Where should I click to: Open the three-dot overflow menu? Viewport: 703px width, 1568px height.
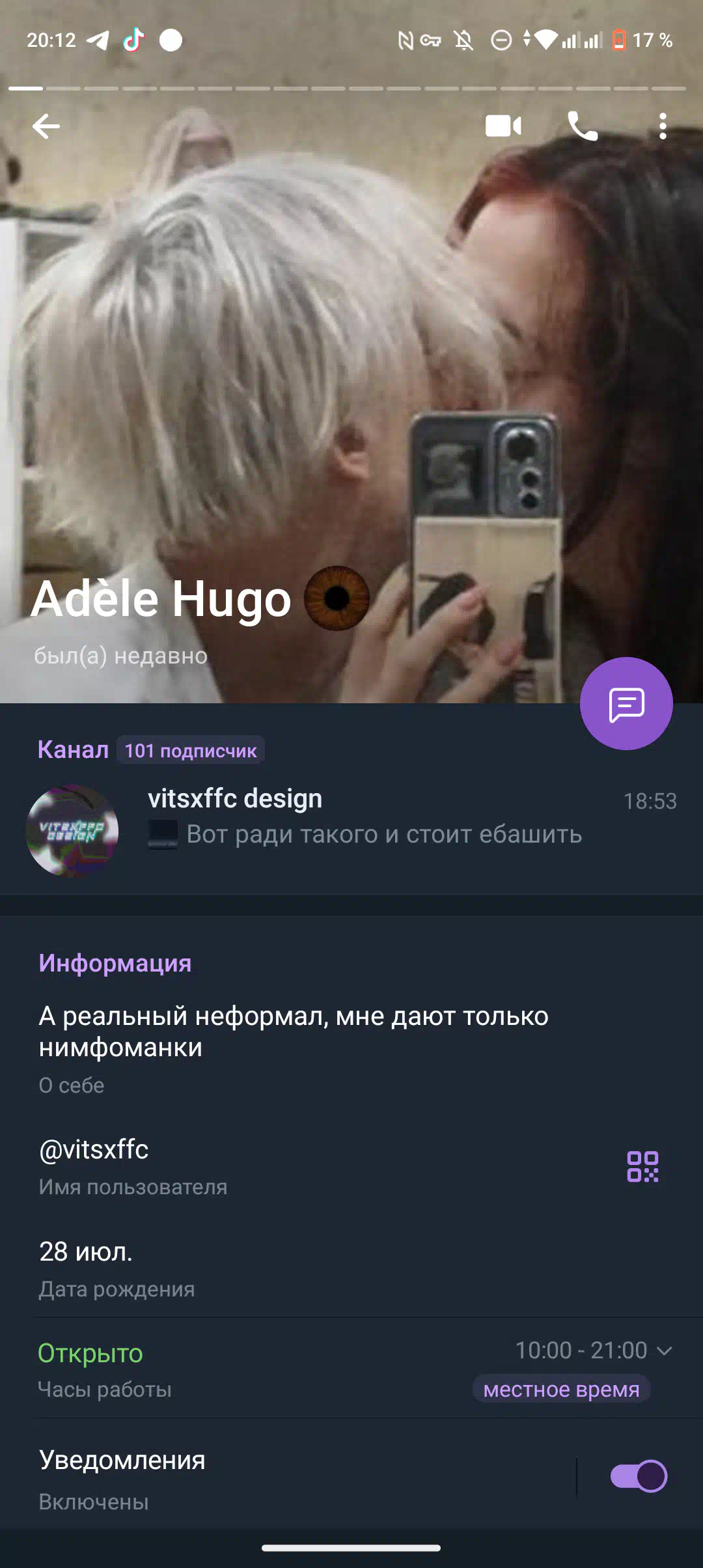click(663, 126)
